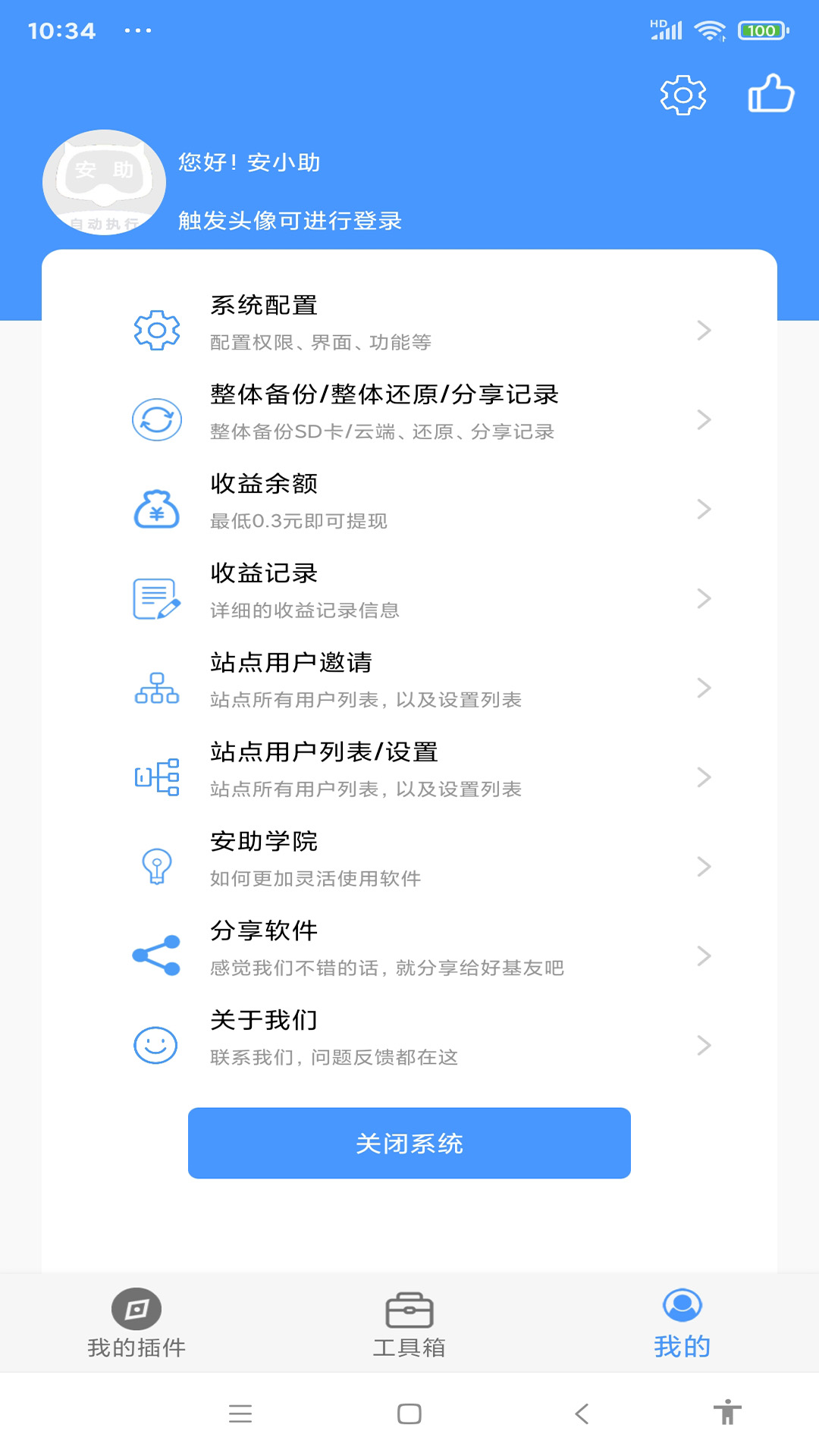Expand the 系统配置 row chevron
This screenshot has width=819, height=1456.
pyautogui.click(x=704, y=330)
